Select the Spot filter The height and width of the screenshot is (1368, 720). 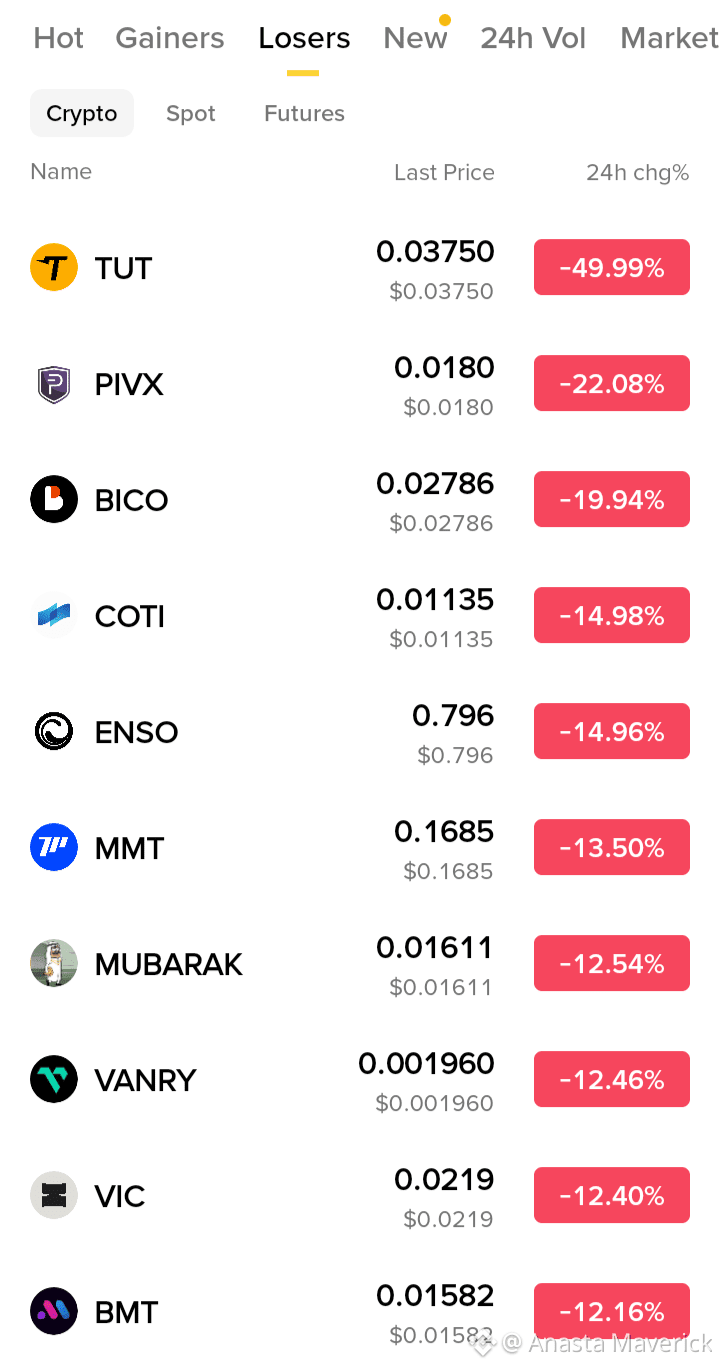click(191, 113)
